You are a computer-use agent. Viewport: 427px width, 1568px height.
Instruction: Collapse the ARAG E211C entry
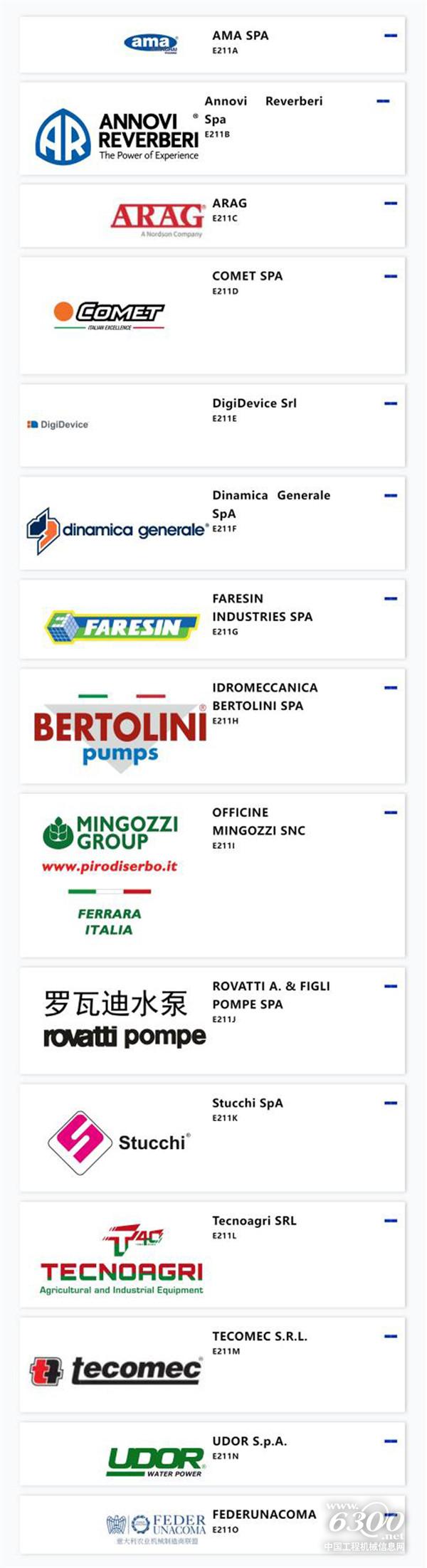point(390,203)
